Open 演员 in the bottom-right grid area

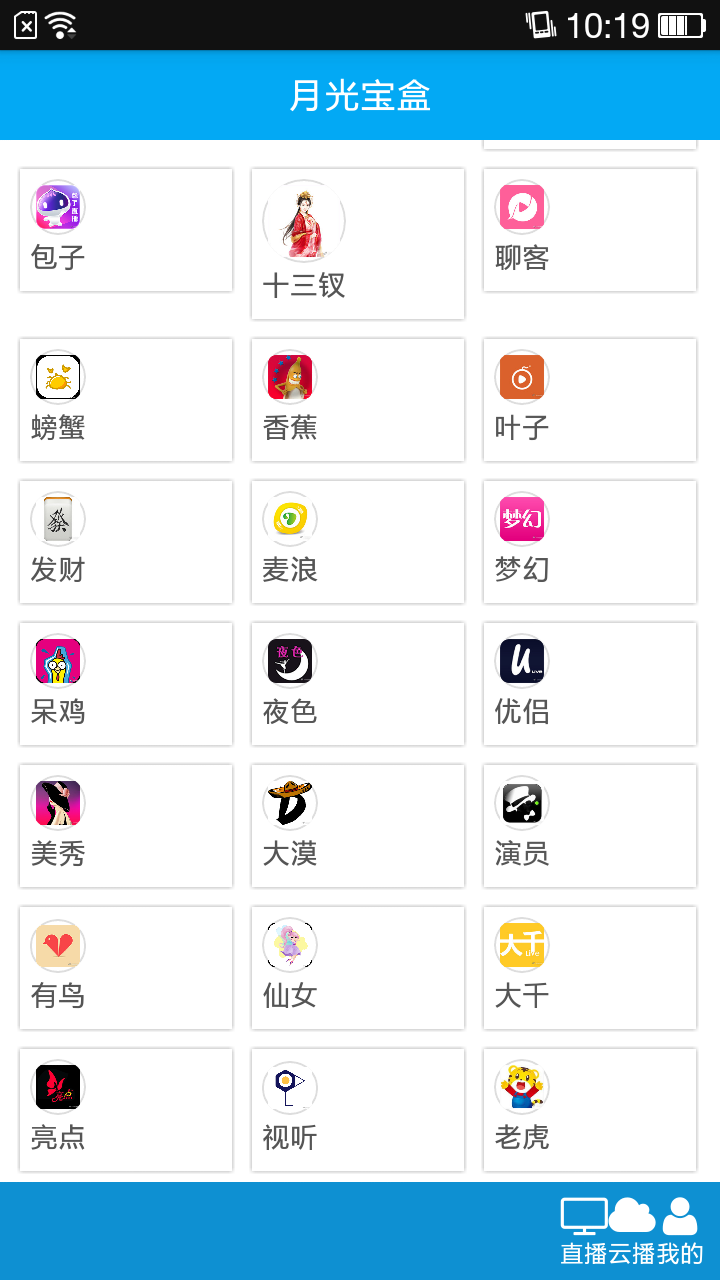point(589,826)
